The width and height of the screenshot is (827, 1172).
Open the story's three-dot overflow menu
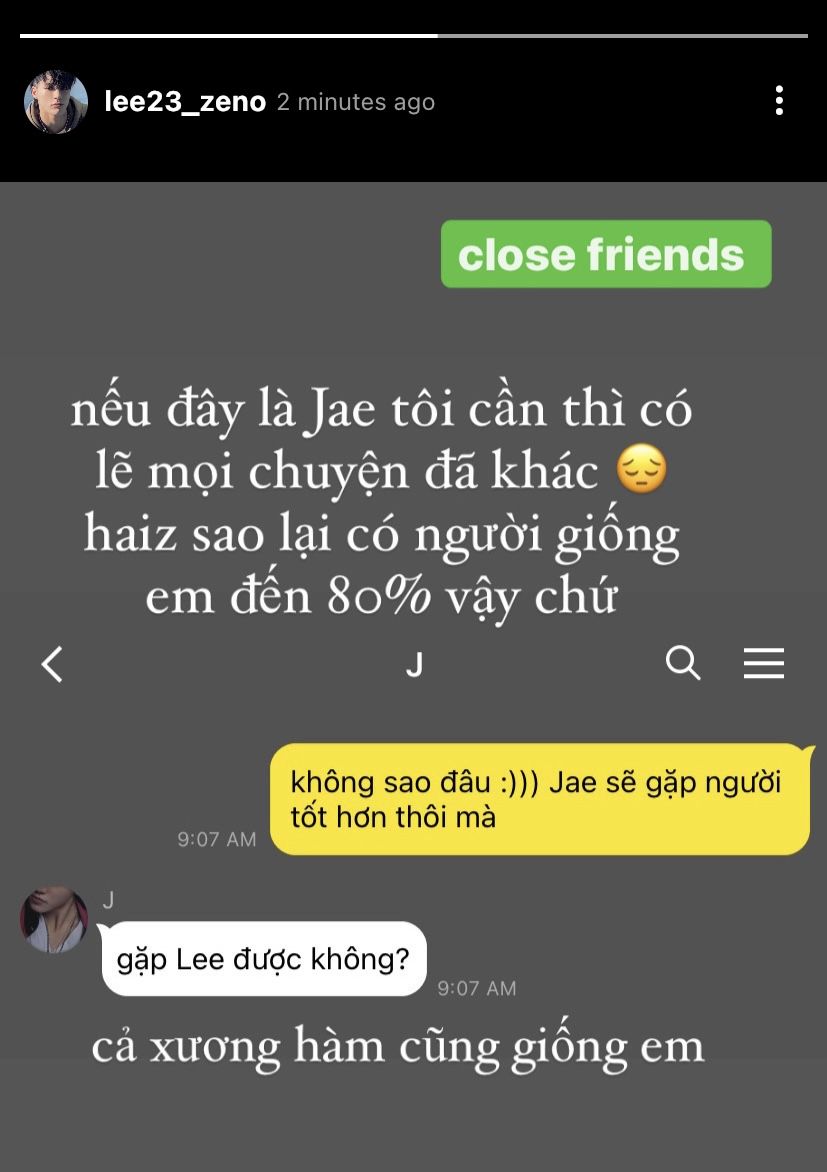pyautogui.click(x=779, y=100)
